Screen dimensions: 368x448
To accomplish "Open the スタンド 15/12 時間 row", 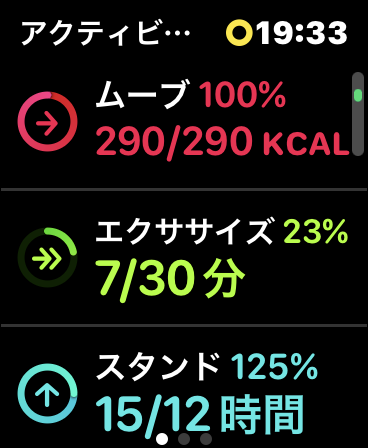I will [x=183, y=388].
